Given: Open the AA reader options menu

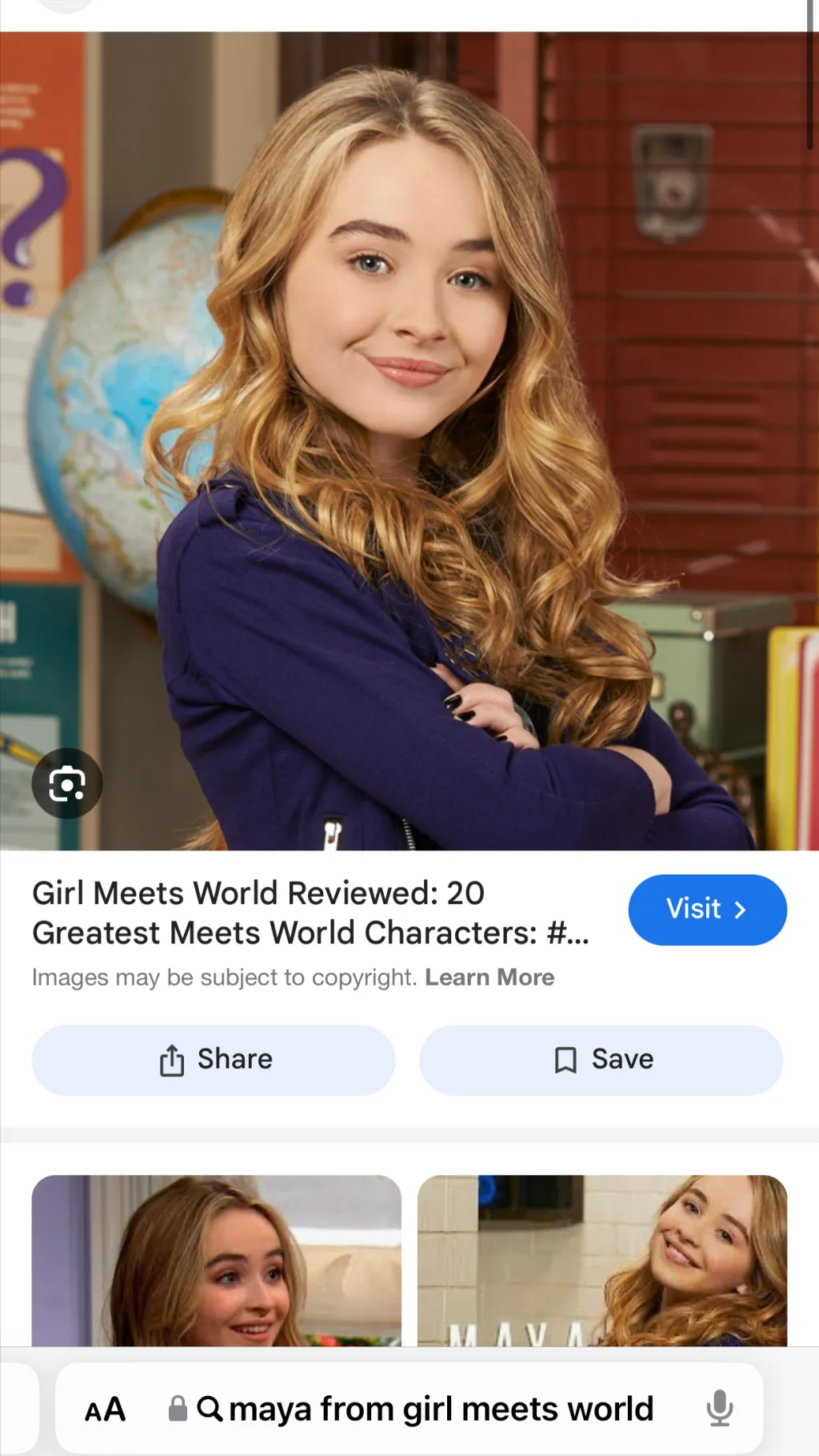Looking at the screenshot, I should (x=106, y=1410).
